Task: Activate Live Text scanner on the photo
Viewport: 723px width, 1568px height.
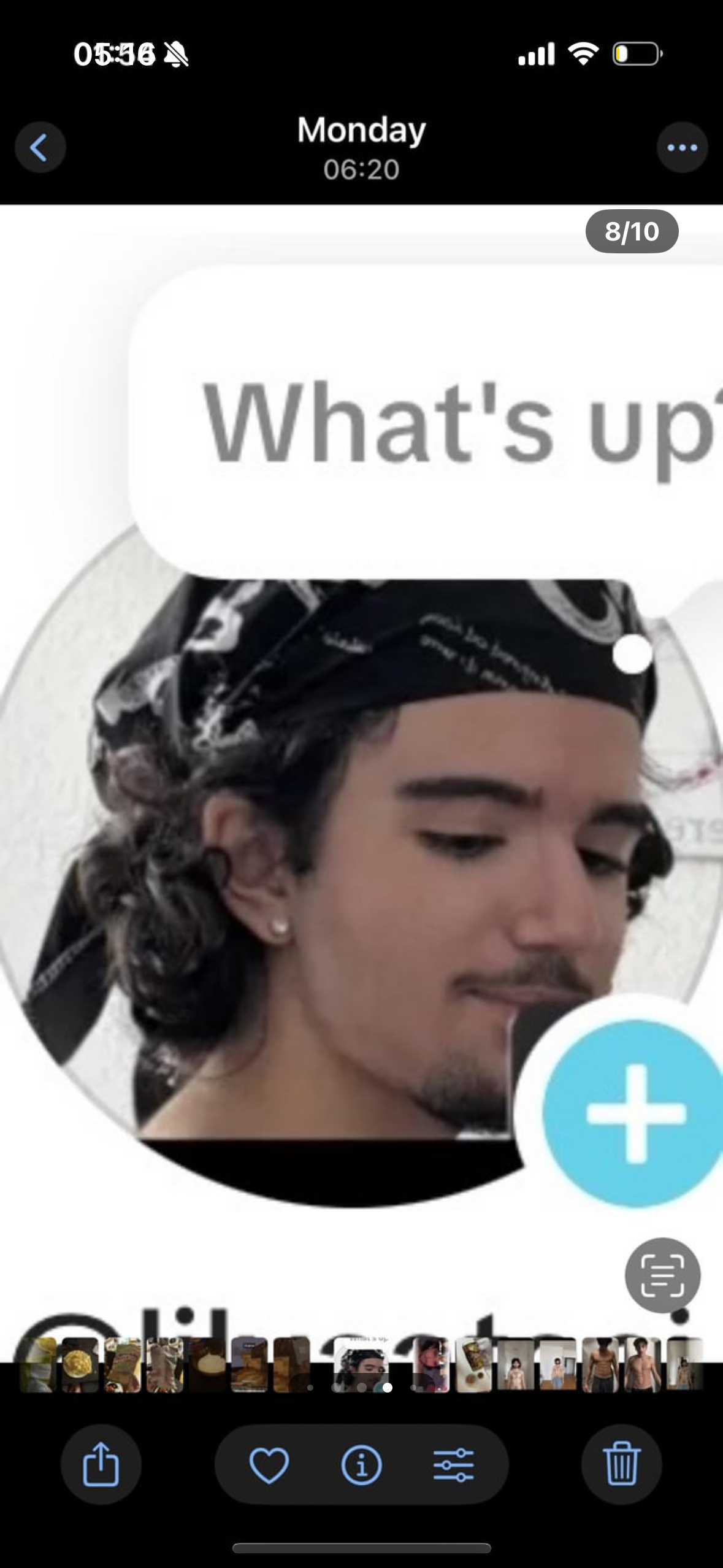Action: click(x=662, y=1276)
